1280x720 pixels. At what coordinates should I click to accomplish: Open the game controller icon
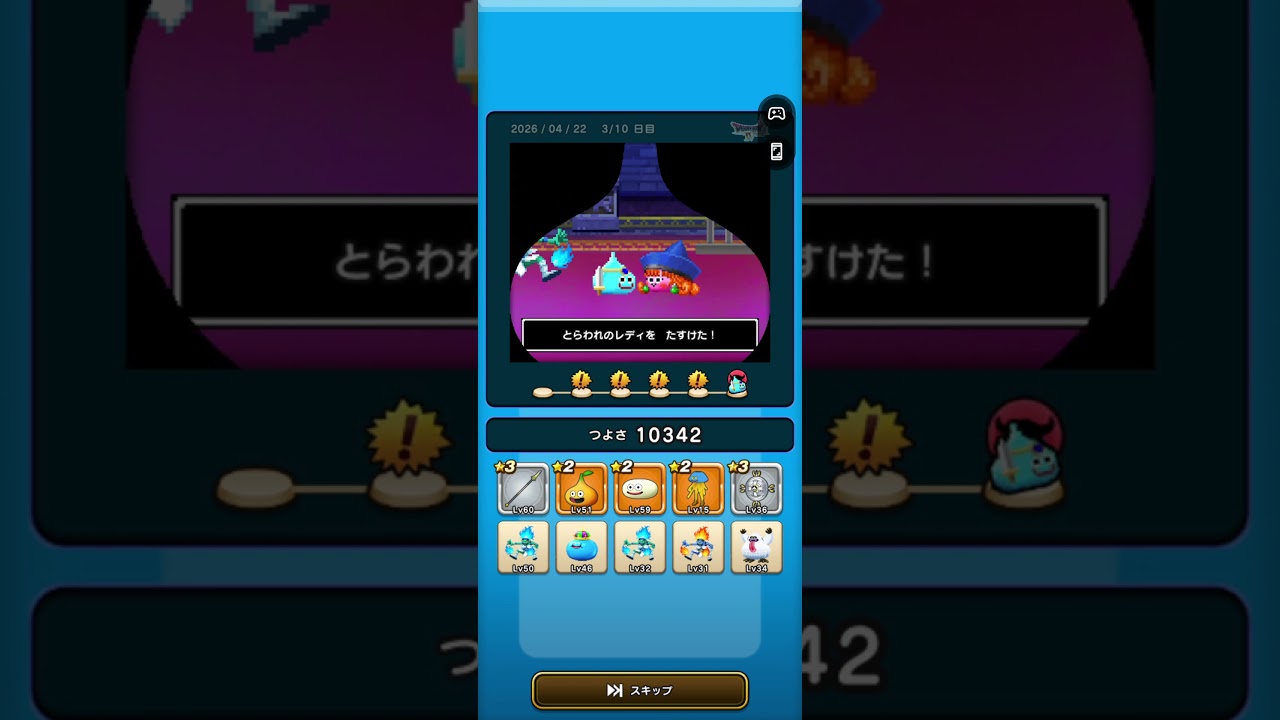(776, 114)
